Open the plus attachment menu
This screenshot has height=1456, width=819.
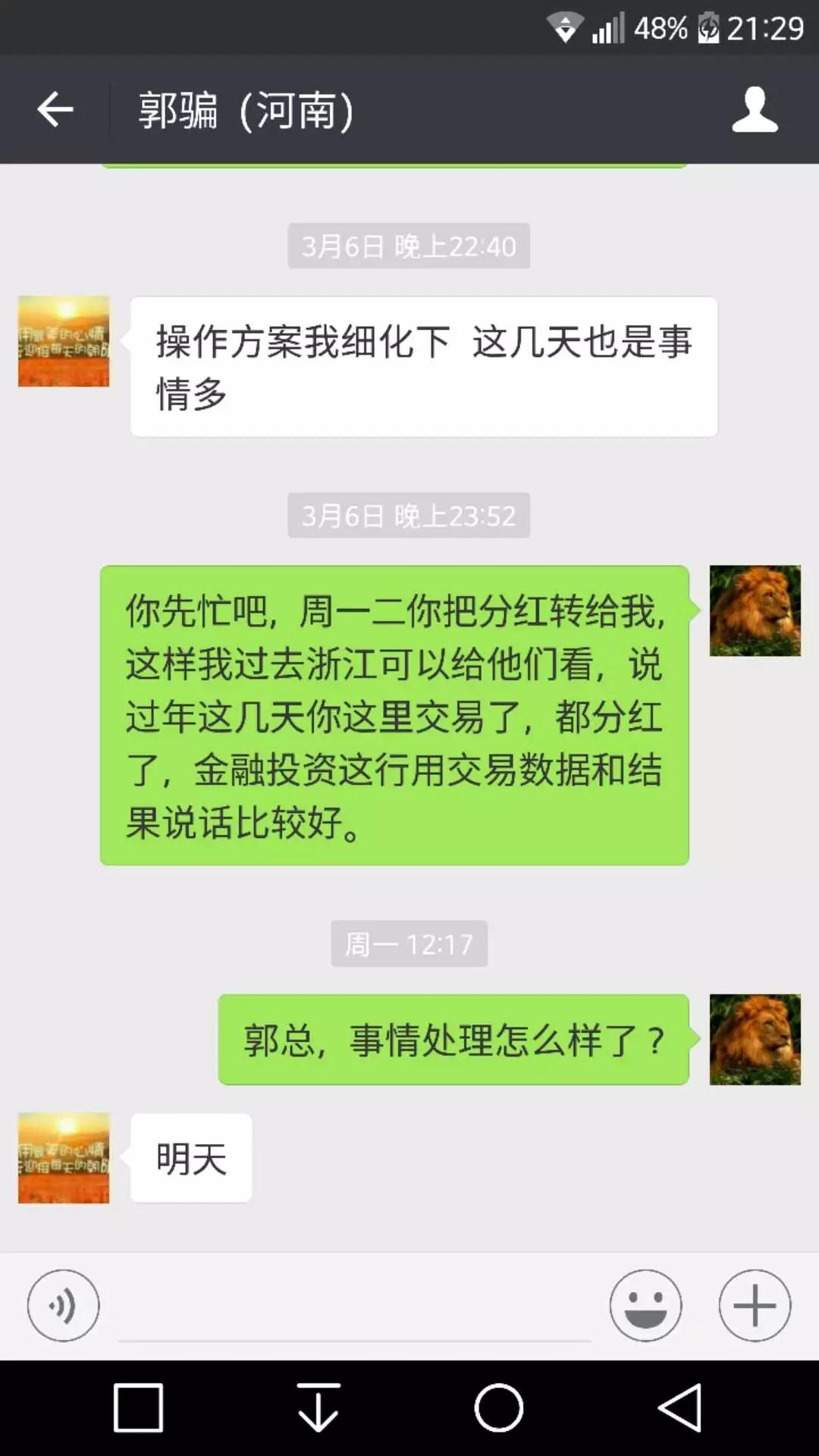(x=755, y=1305)
